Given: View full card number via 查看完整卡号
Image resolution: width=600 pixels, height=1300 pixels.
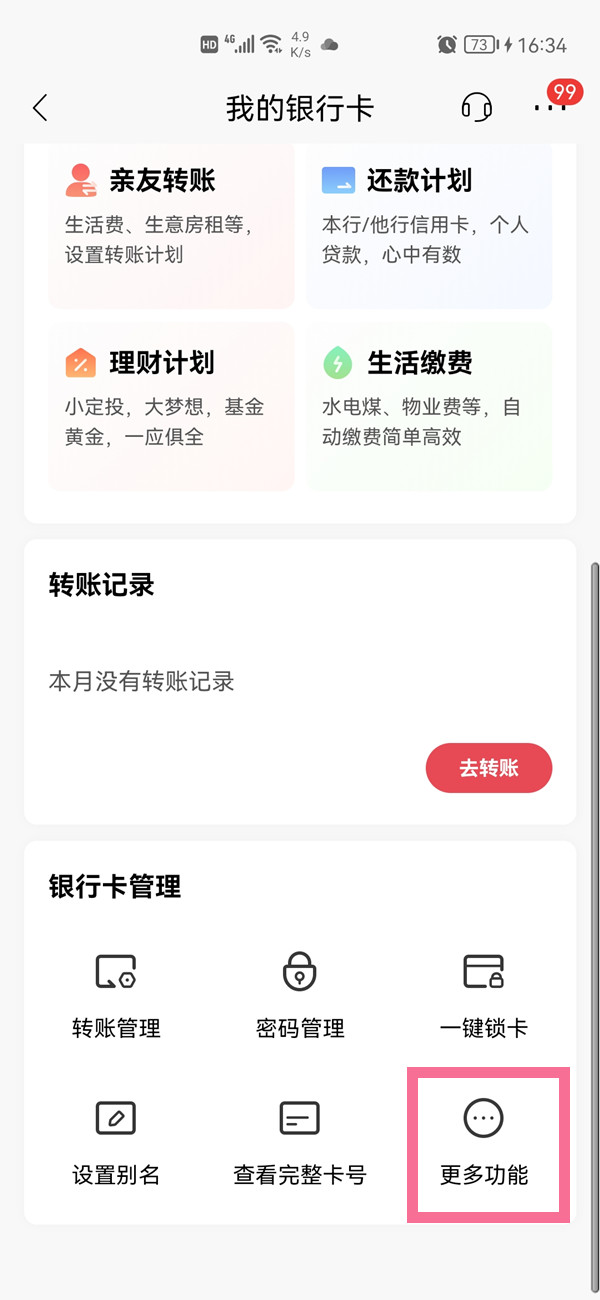Looking at the screenshot, I should coord(300,1143).
